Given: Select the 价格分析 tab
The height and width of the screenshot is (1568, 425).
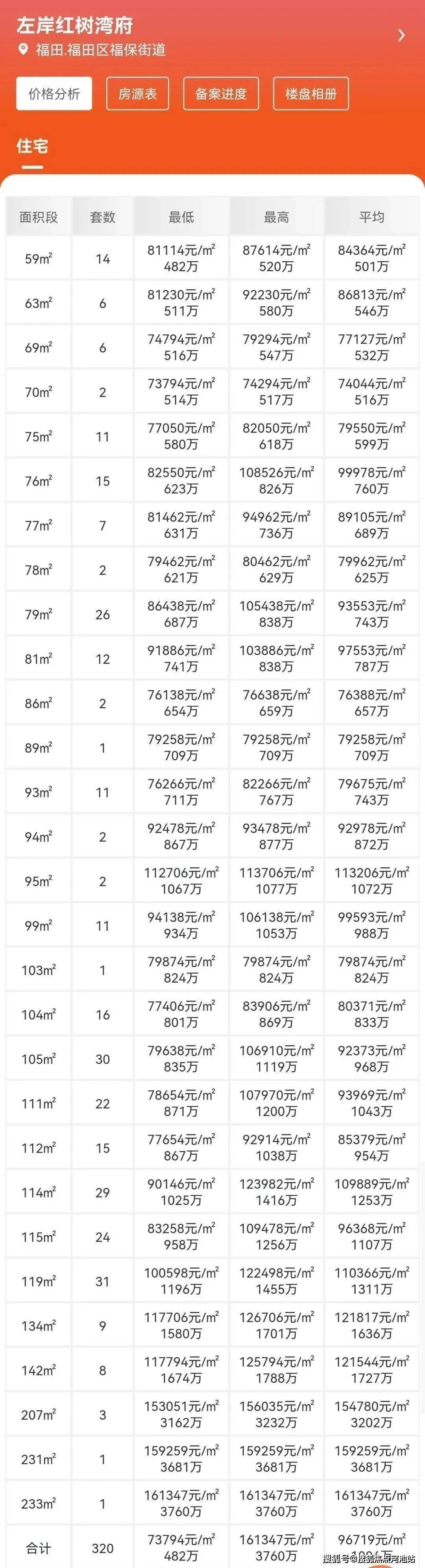Looking at the screenshot, I should (54, 94).
